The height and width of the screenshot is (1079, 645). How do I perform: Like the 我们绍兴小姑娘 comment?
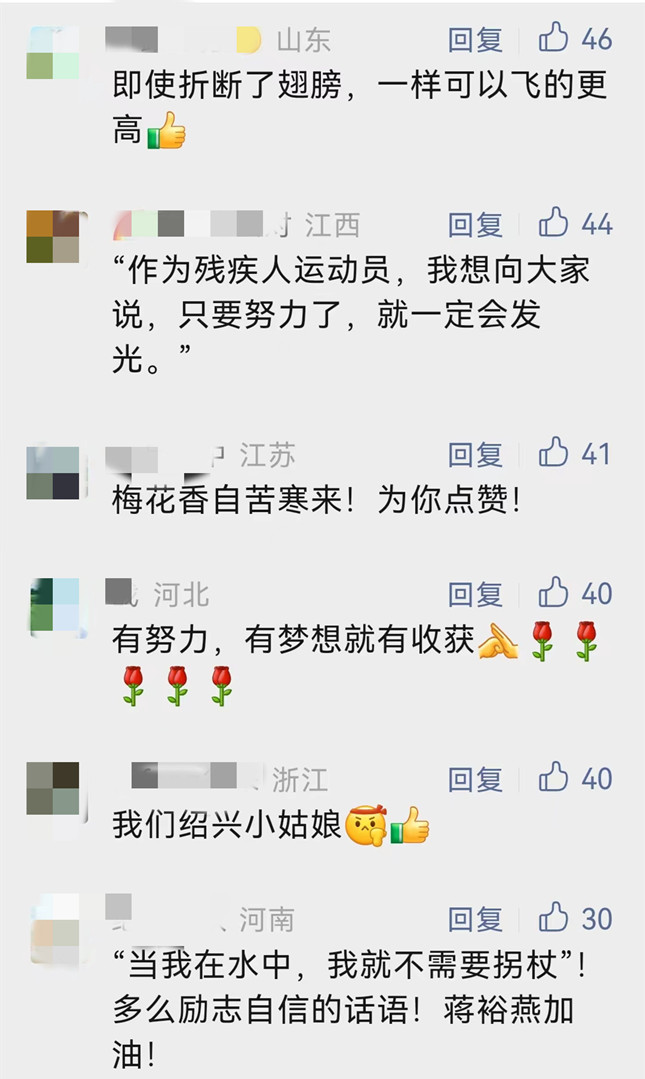553,778
